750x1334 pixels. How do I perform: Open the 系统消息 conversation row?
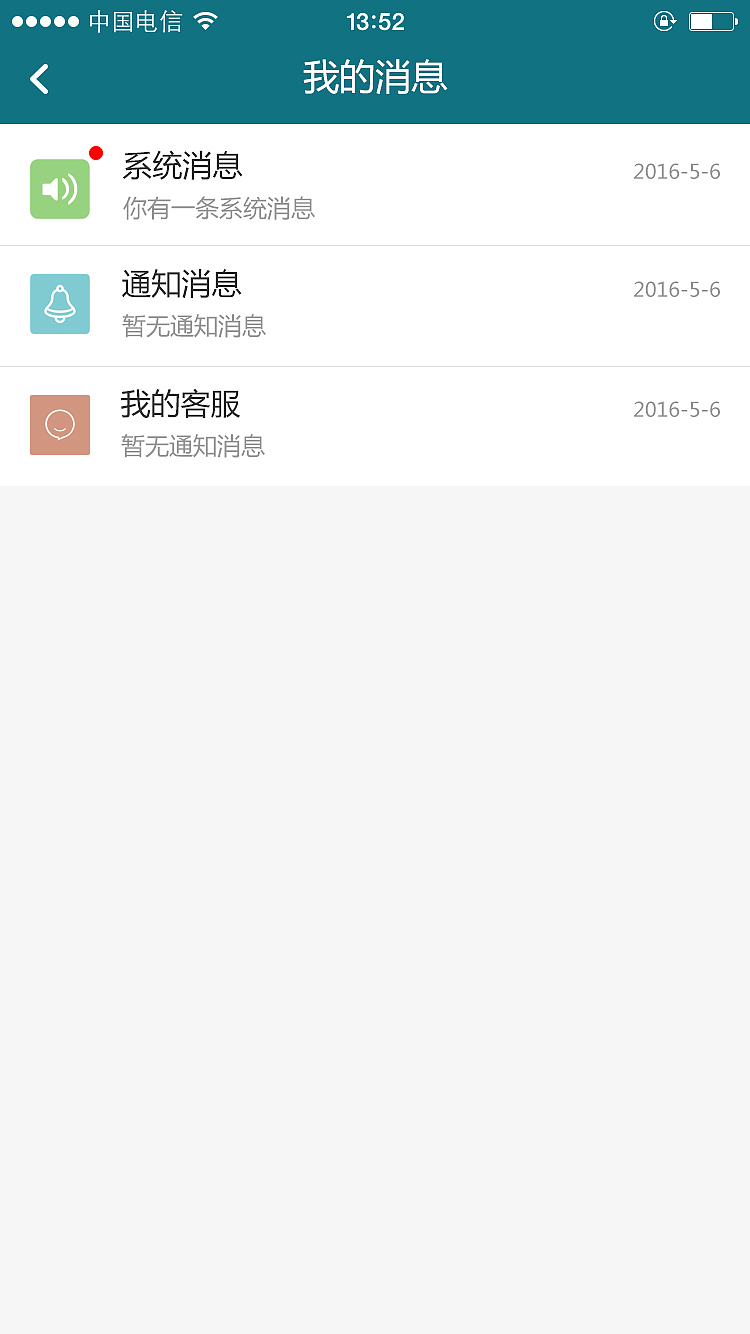pos(375,185)
